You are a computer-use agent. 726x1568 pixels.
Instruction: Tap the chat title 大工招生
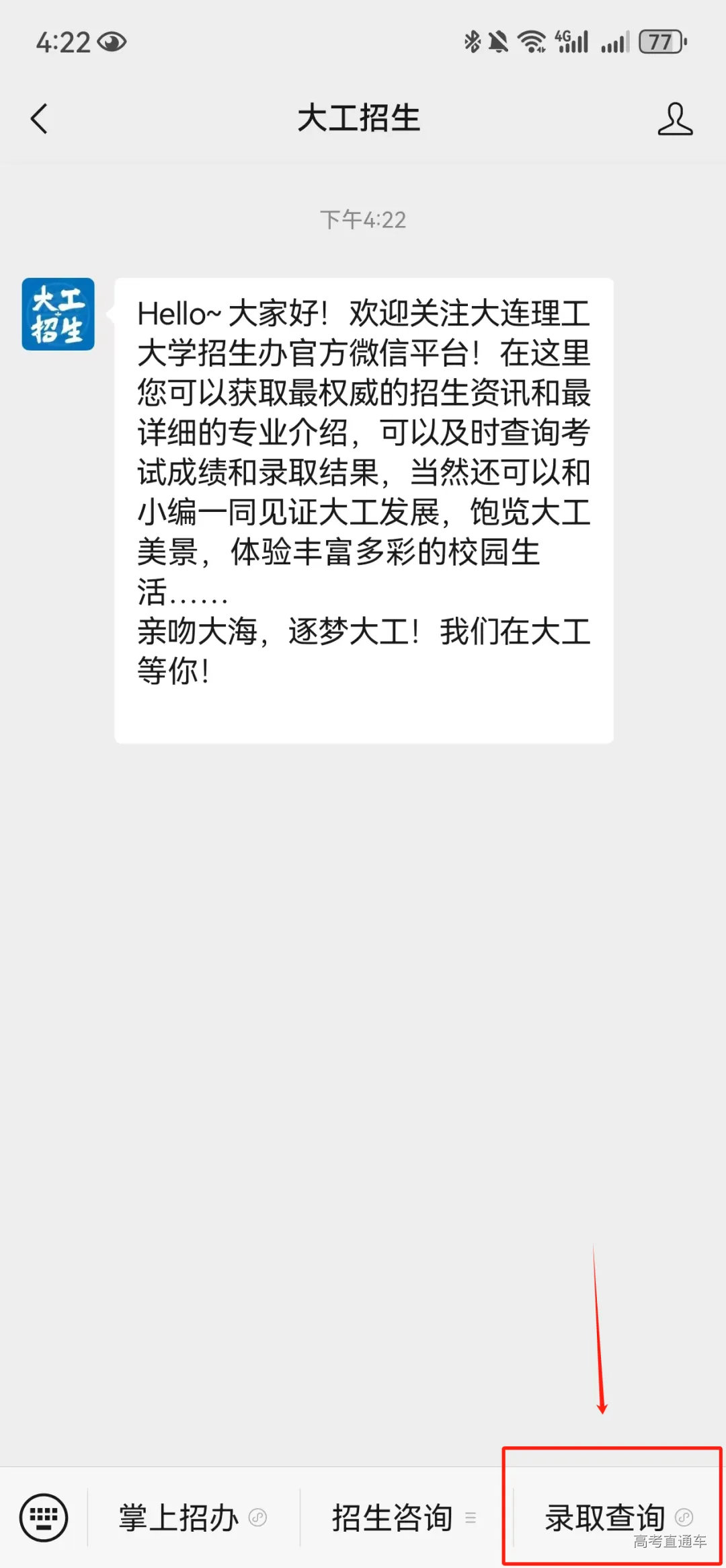click(x=361, y=118)
